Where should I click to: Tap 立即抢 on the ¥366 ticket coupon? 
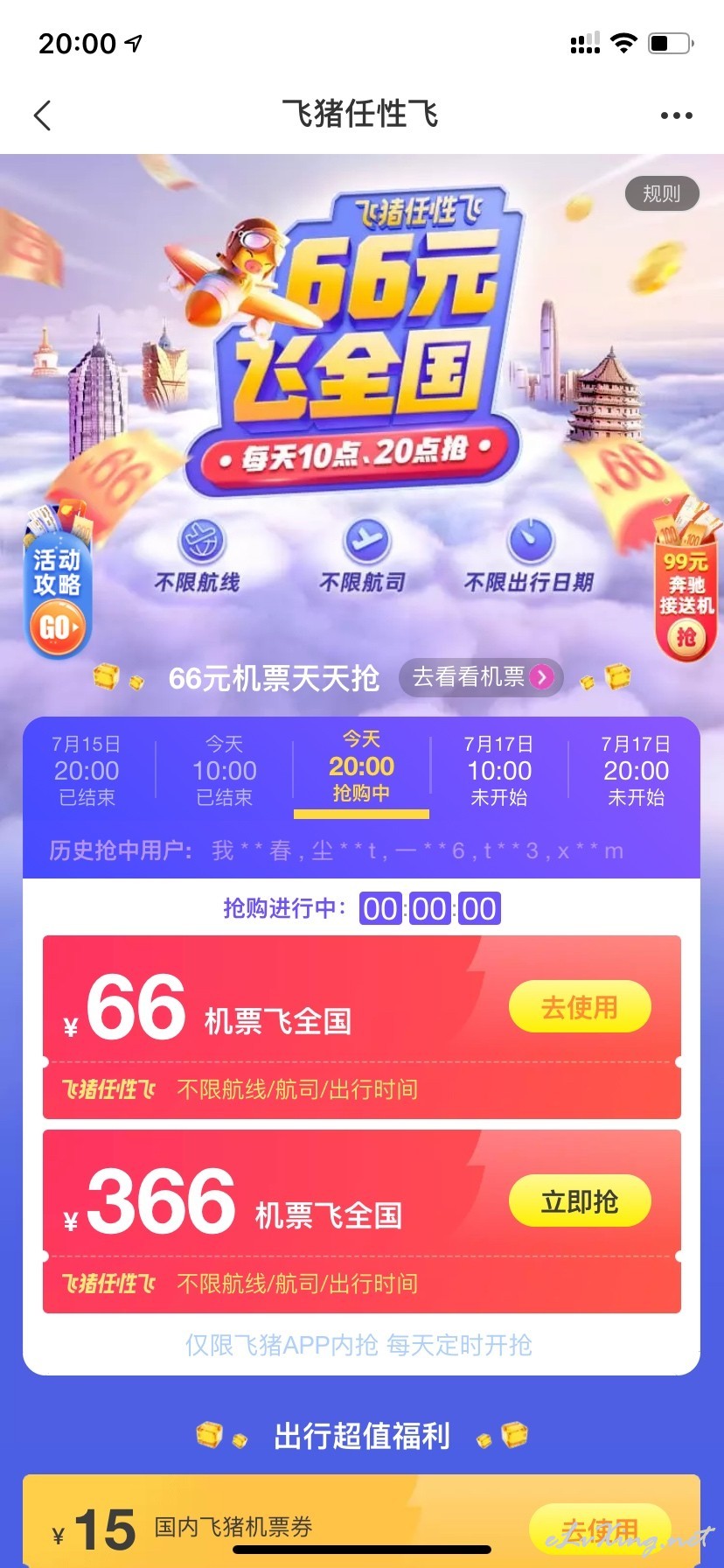580,1201
